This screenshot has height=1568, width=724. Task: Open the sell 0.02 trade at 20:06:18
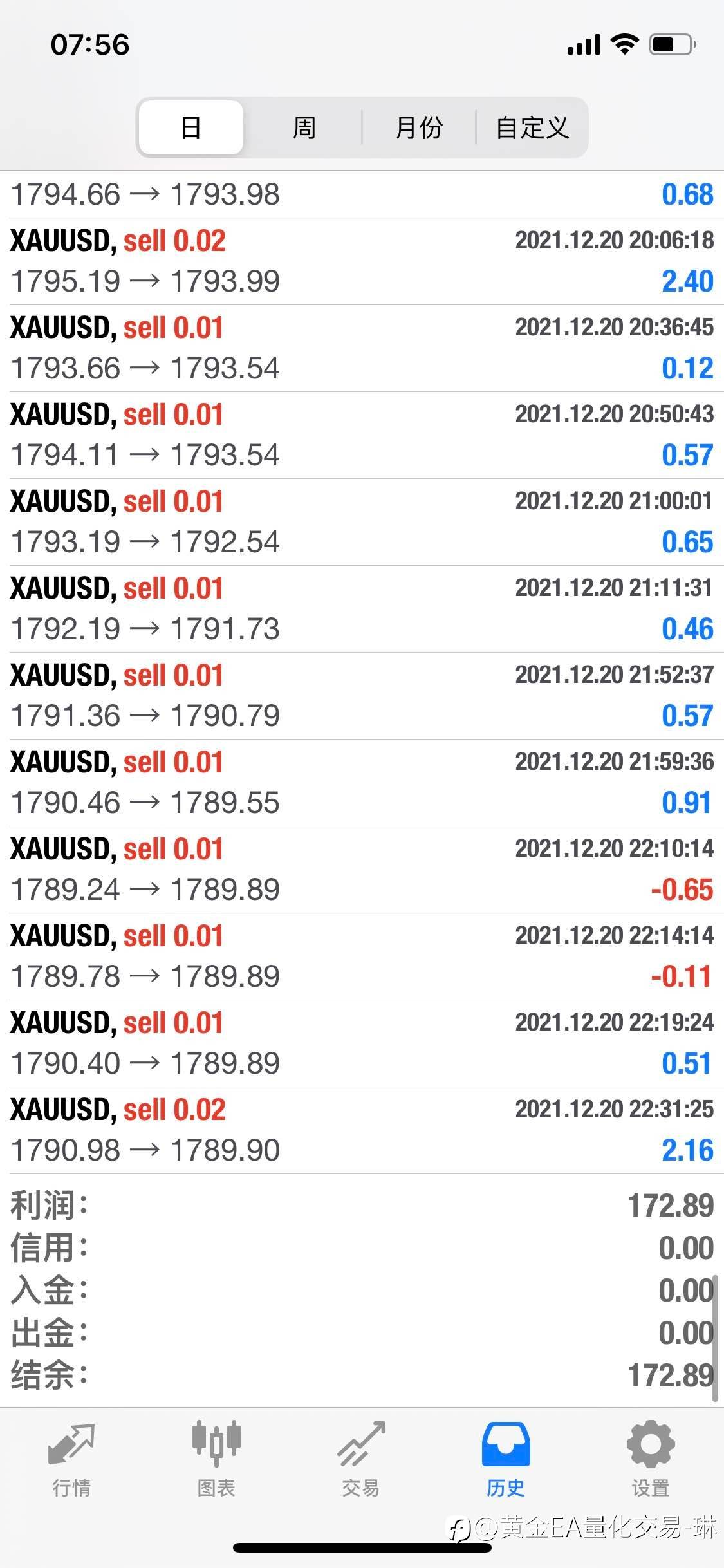[362, 261]
